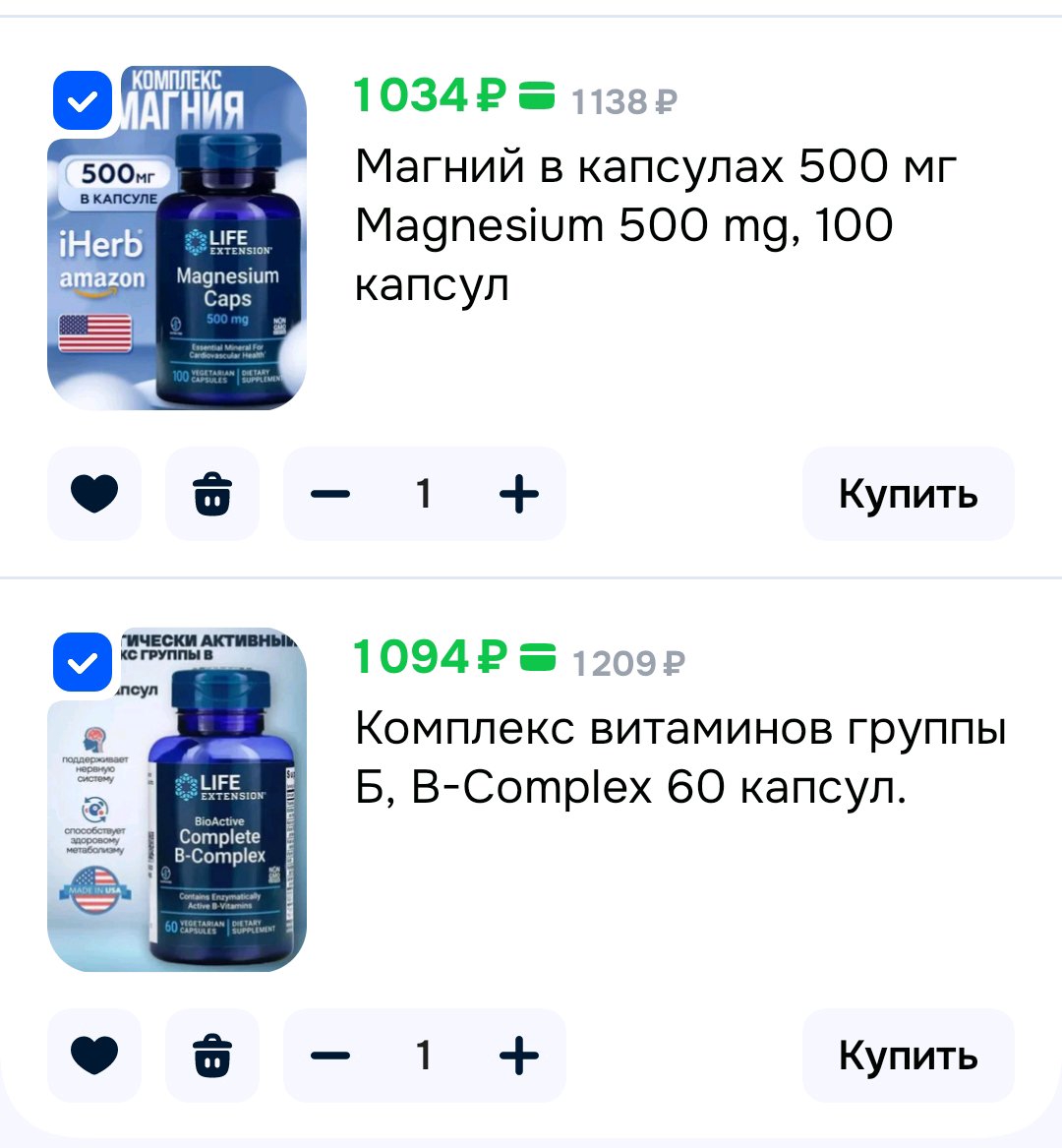Reduce B-Complex quantity by one
1062x1148 pixels.
point(331,1056)
